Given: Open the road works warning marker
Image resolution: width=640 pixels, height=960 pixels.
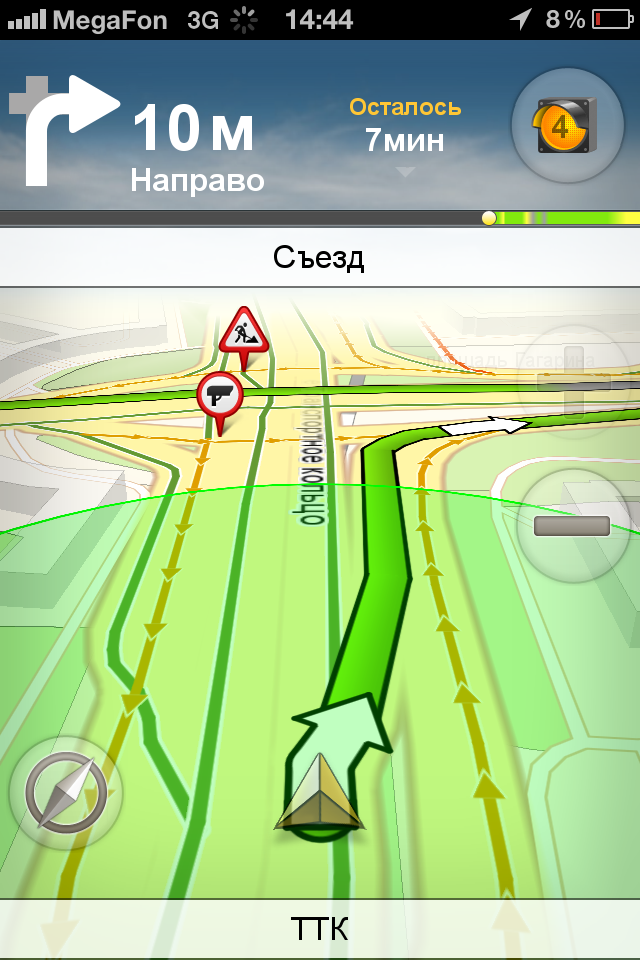Looking at the screenshot, I should pyautogui.click(x=244, y=331).
